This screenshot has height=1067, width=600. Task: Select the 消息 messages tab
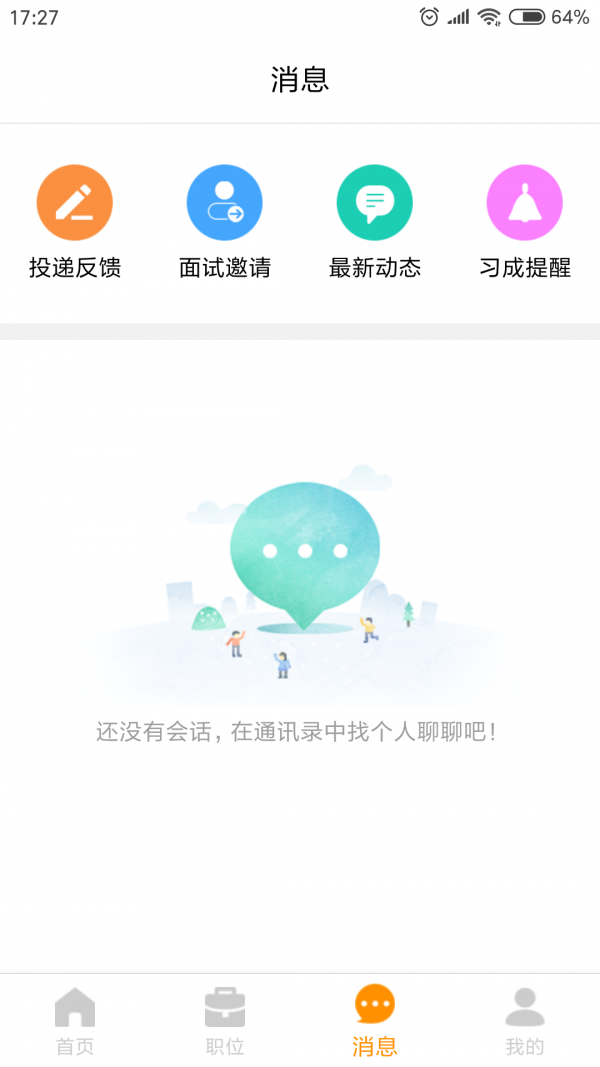point(375,1020)
